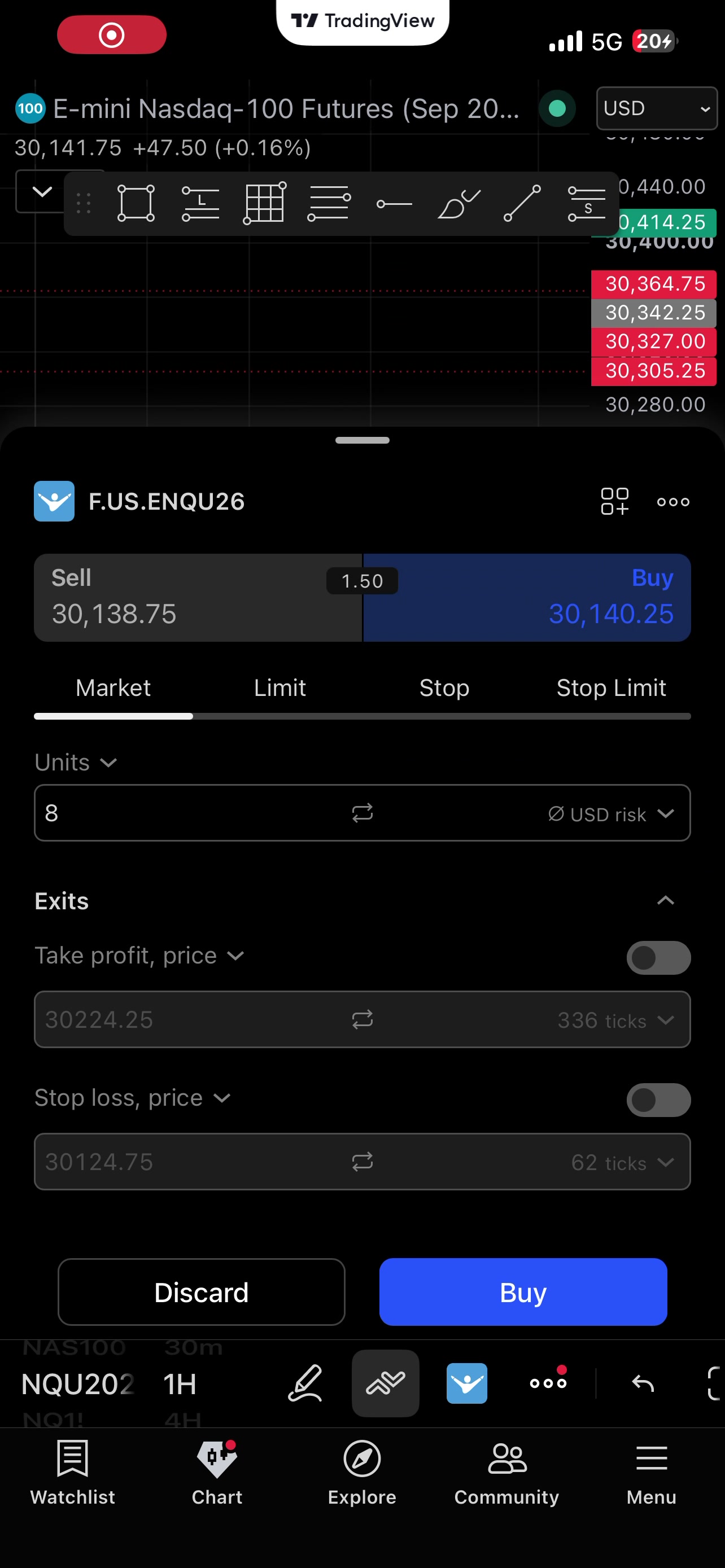Open the Watchlist tab
725x1568 pixels.
pos(72,1472)
